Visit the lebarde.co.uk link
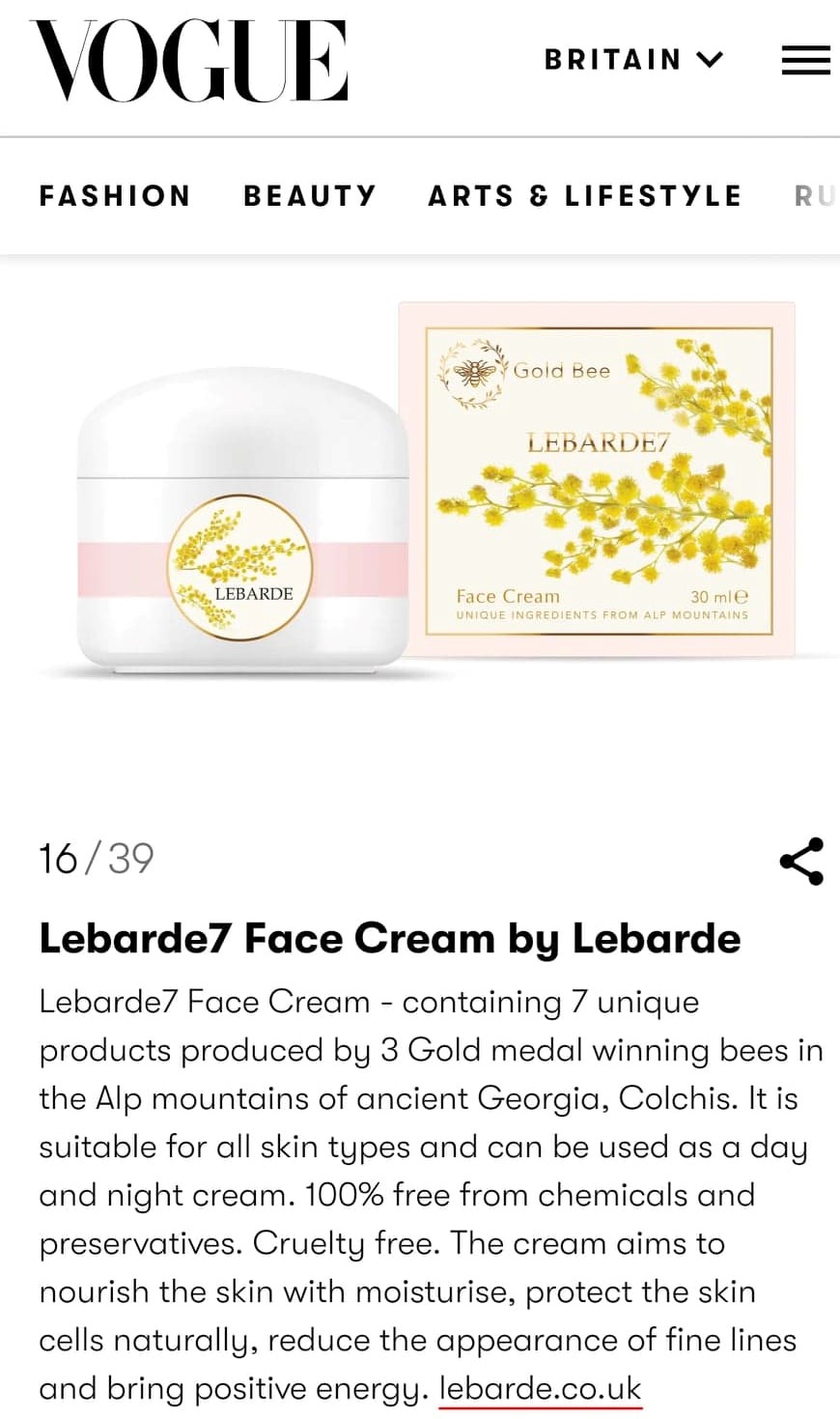840x1419 pixels. [x=541, y=1388]
